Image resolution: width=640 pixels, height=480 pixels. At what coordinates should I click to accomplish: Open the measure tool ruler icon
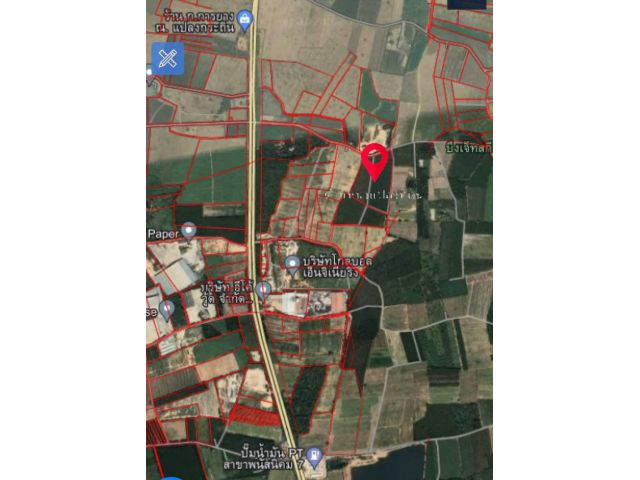(168, 58)
